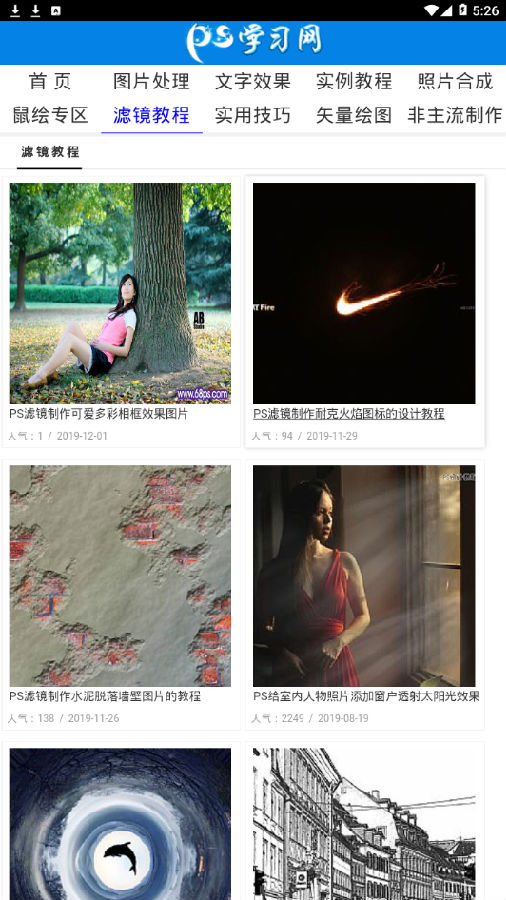This screenshot has width=506, height=900.
Task: Switch to 非主流制作 tab
Action: coord(456,115)
